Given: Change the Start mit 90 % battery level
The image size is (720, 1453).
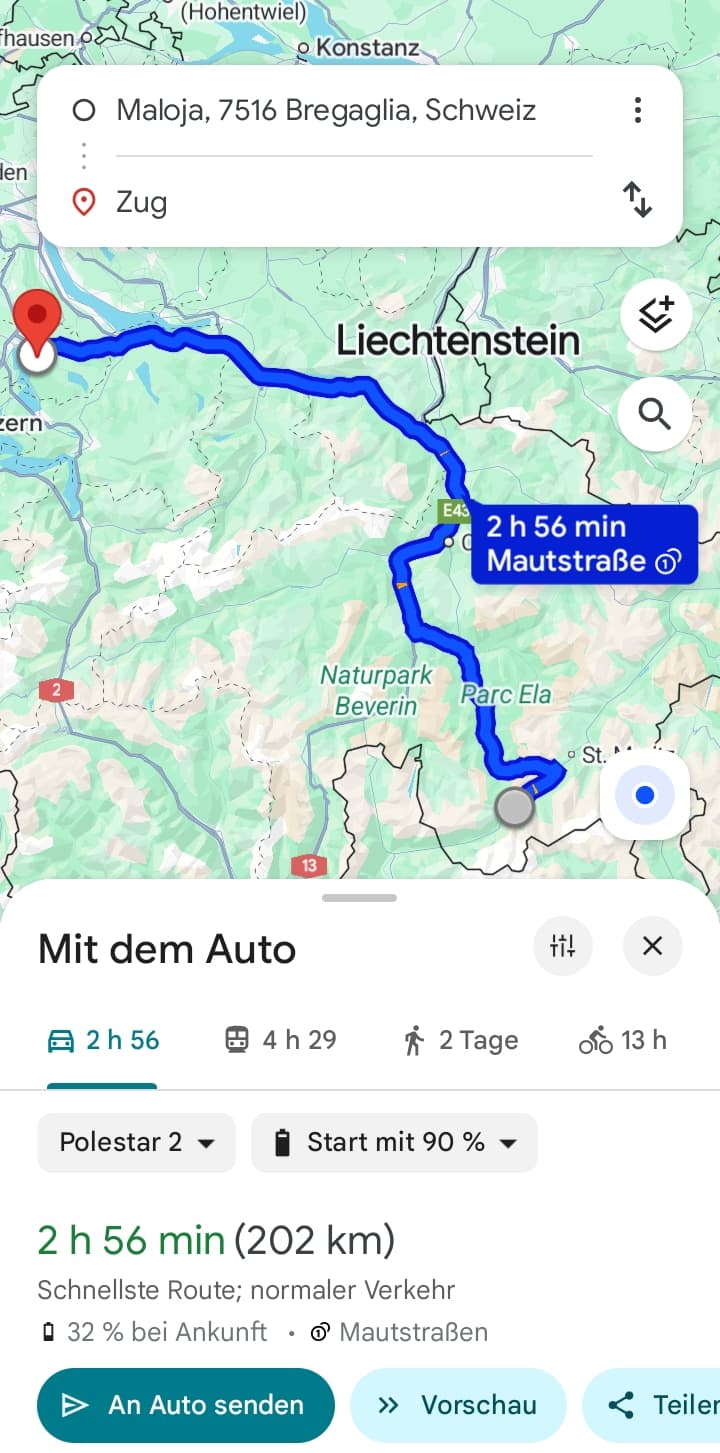Looking at the screenshot, I should pos(394,1142).
